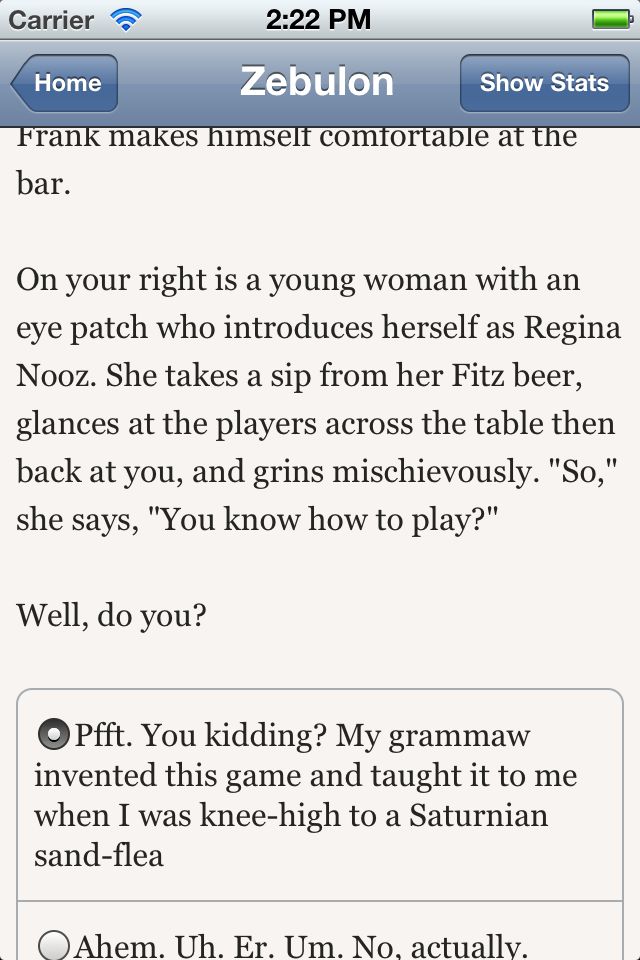Choose the 'Ahem. Uh. Er. Um.' option
This screenshot has width=640, height=960.
[55, 945]
